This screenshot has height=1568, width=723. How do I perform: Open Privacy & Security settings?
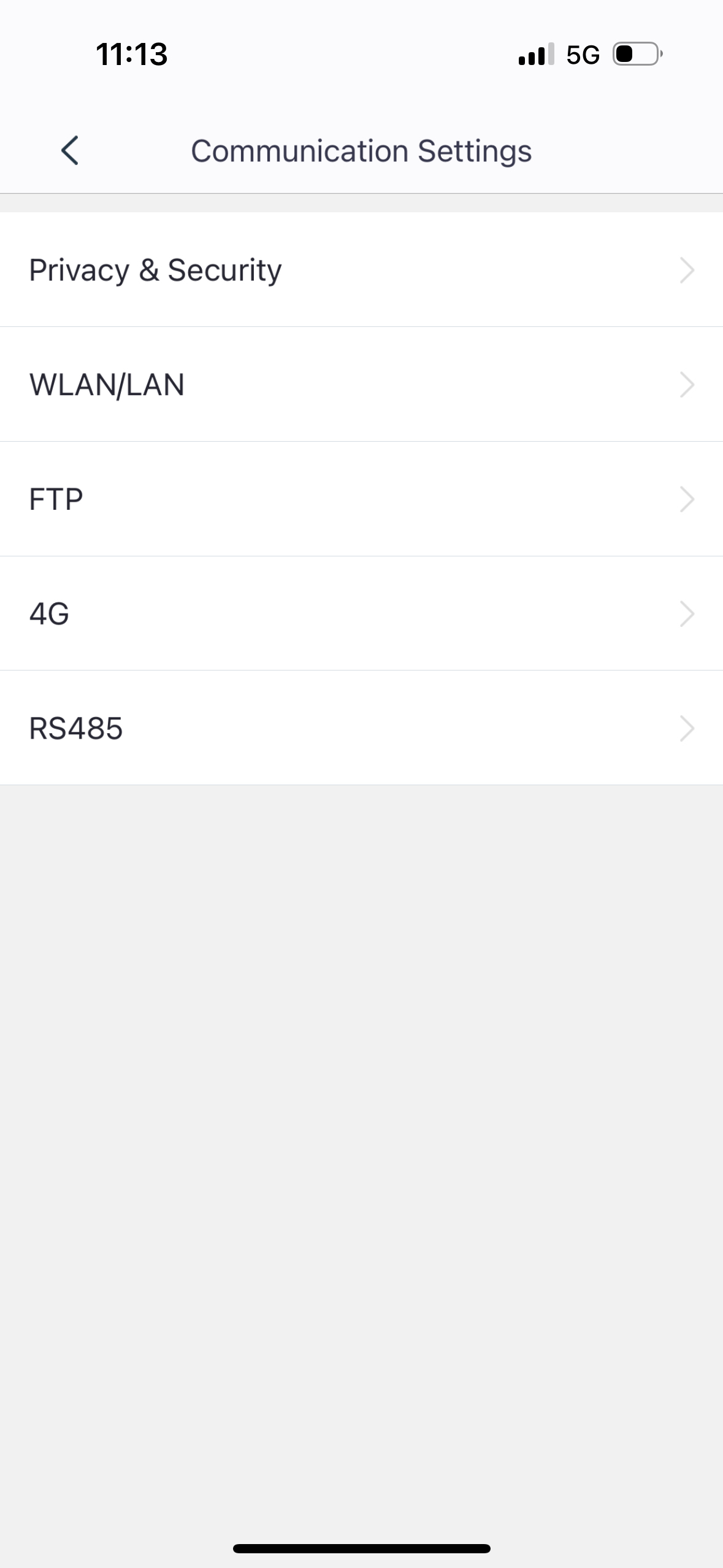click(x=361, y=270)
